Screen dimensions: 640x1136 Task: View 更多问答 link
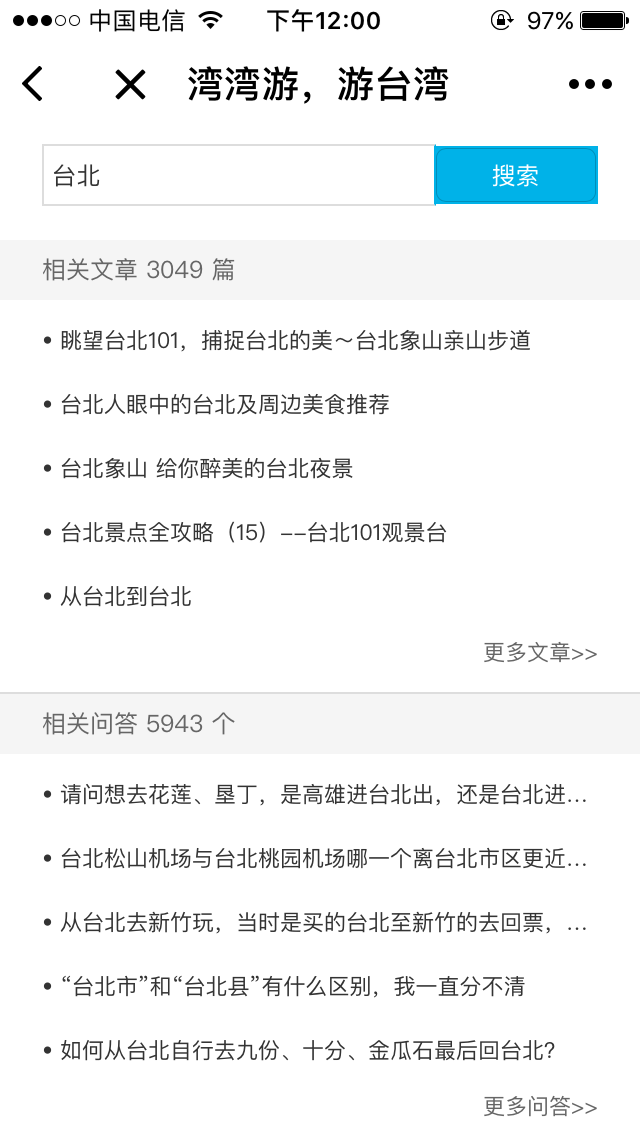point(541,1106)
